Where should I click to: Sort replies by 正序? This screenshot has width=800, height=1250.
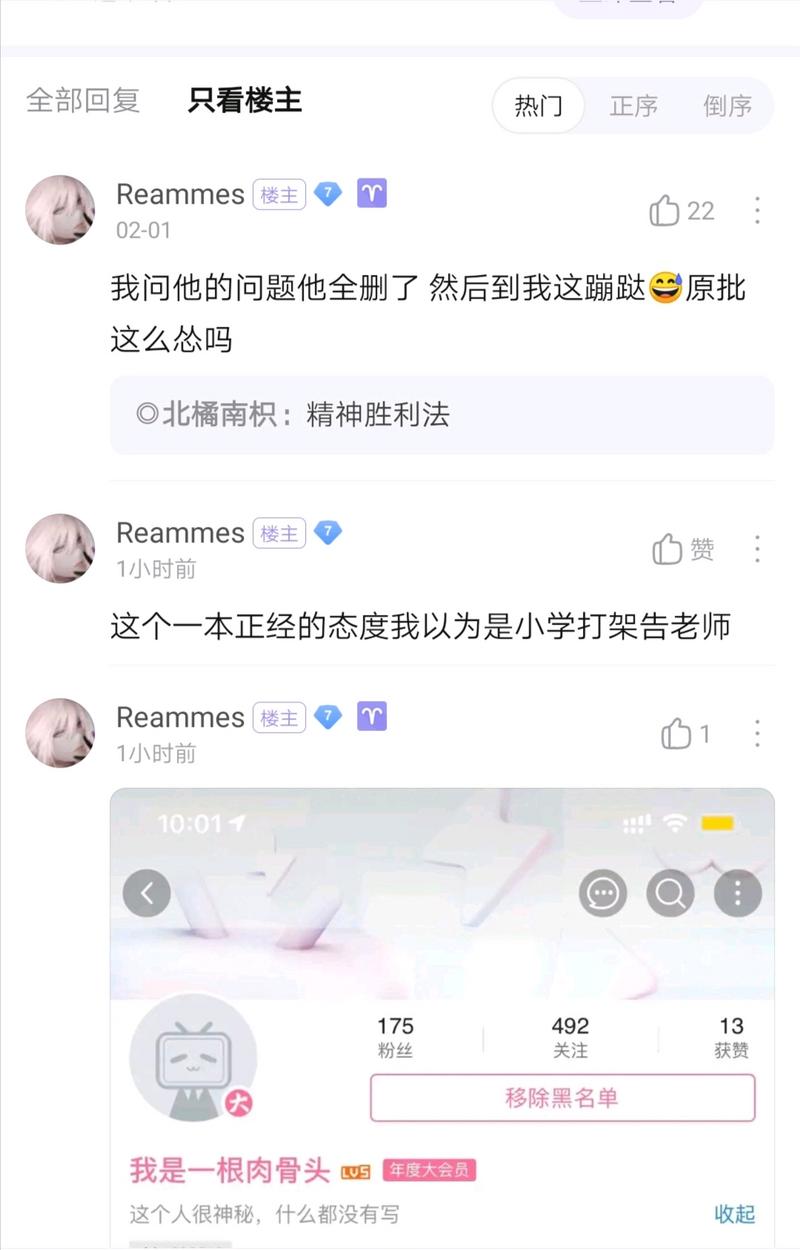[634, 106]
